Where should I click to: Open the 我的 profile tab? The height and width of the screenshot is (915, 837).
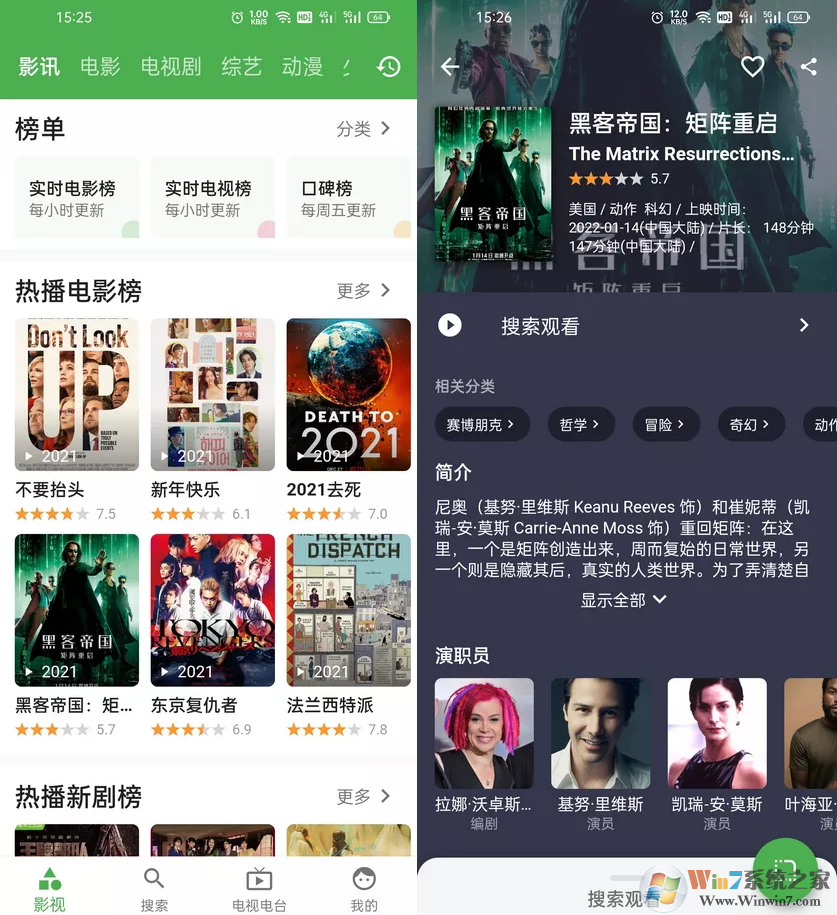click(364, 889)
